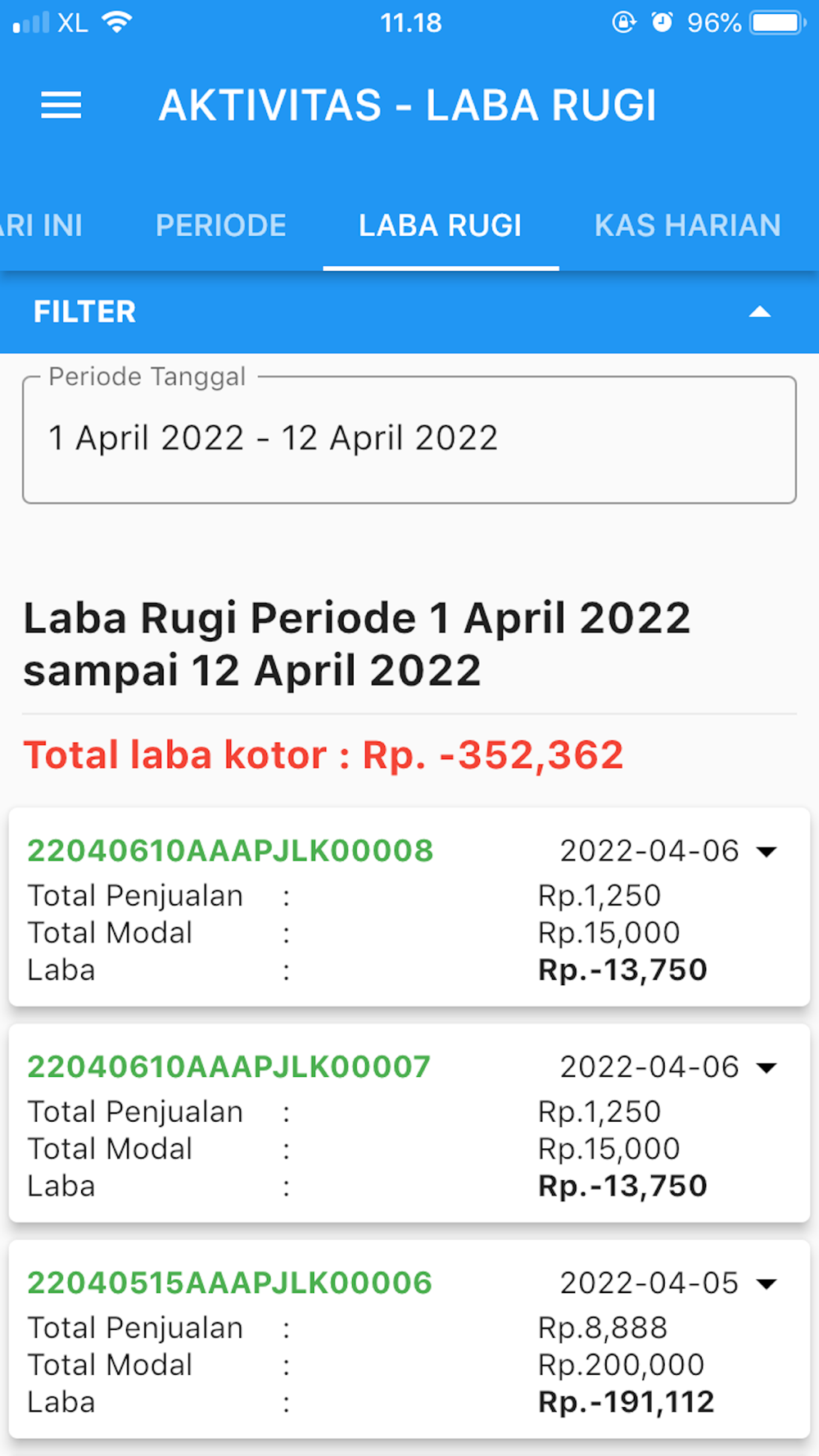Switch to the Kas Harian tab
The image size is (819, 1456).
(688, 225)
